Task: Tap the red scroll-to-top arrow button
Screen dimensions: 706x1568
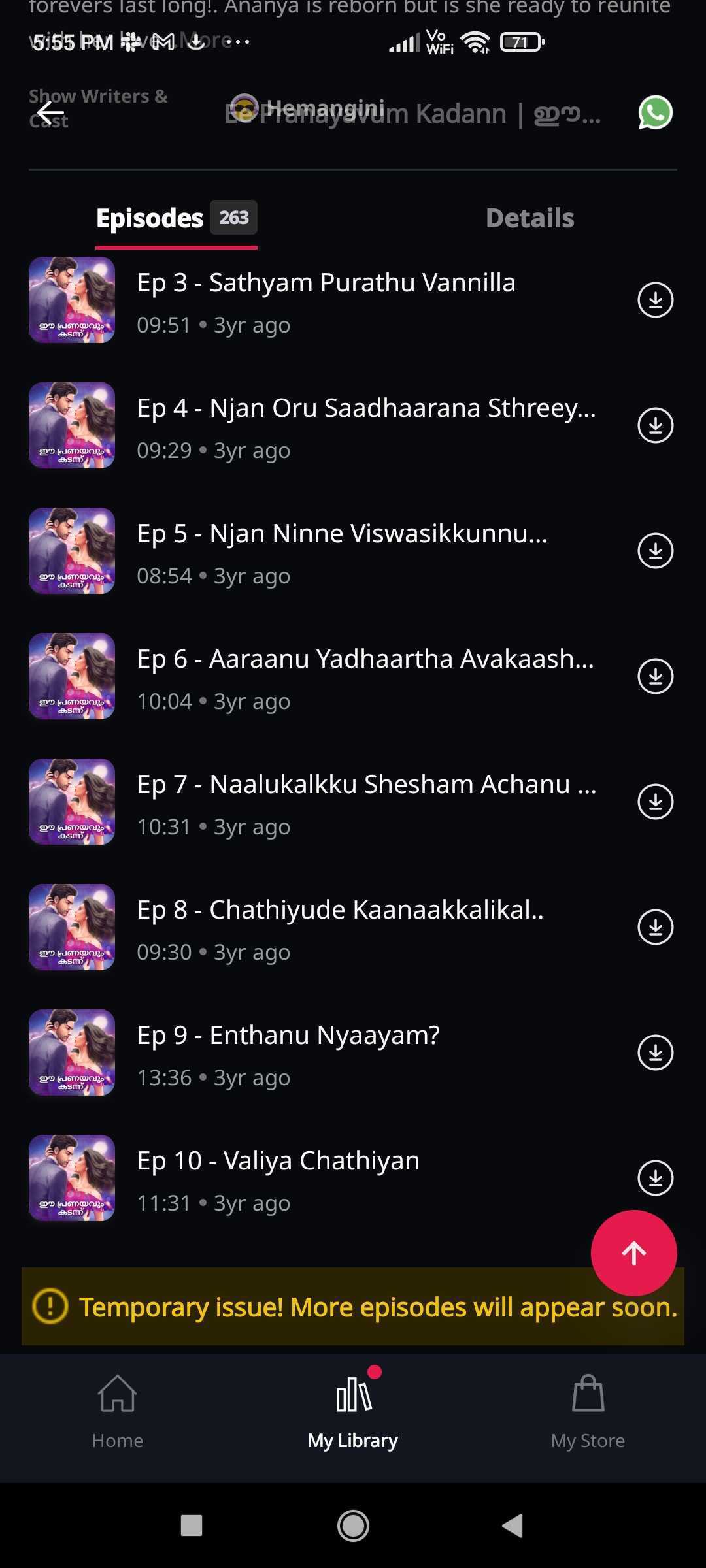Action: 633,1252
